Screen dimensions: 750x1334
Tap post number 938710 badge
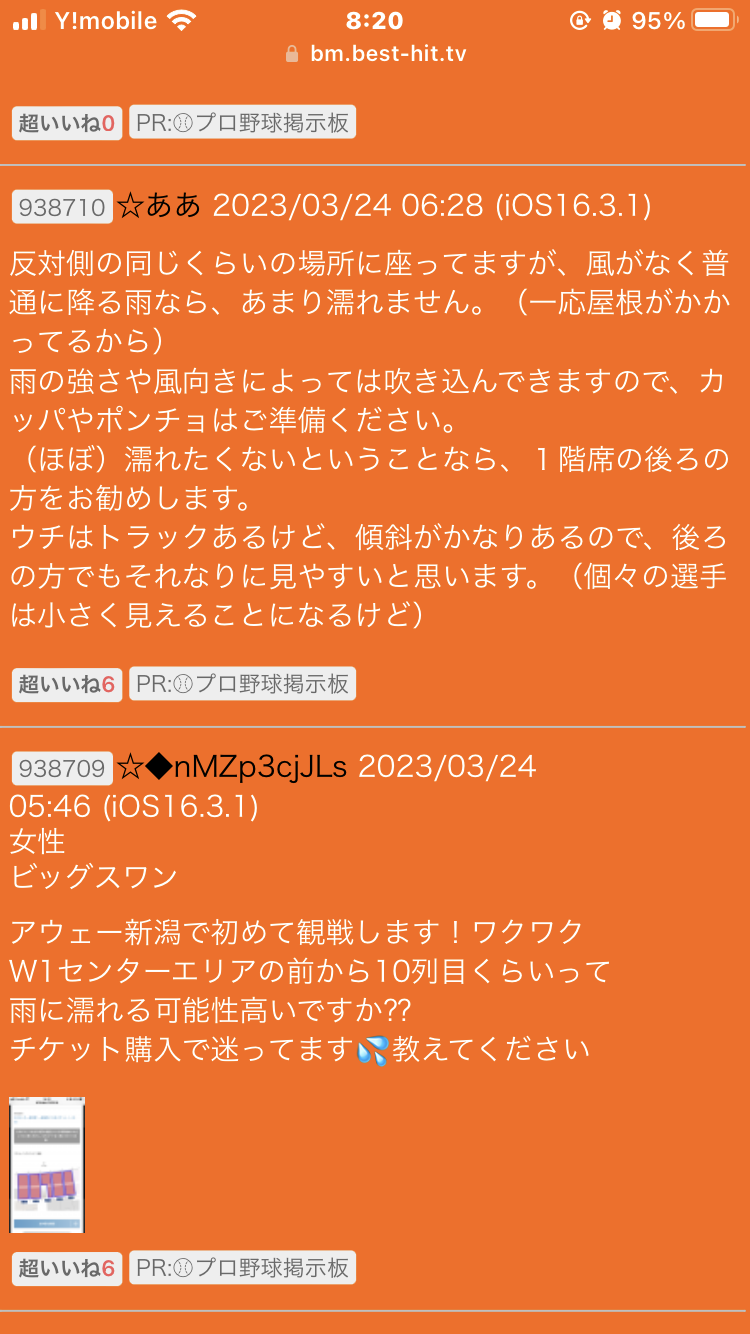[x=62, y=207]
